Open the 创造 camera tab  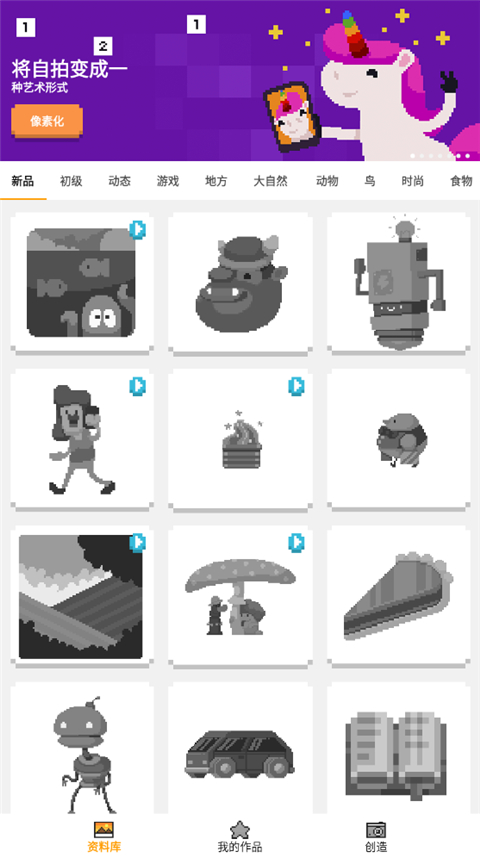376,837
